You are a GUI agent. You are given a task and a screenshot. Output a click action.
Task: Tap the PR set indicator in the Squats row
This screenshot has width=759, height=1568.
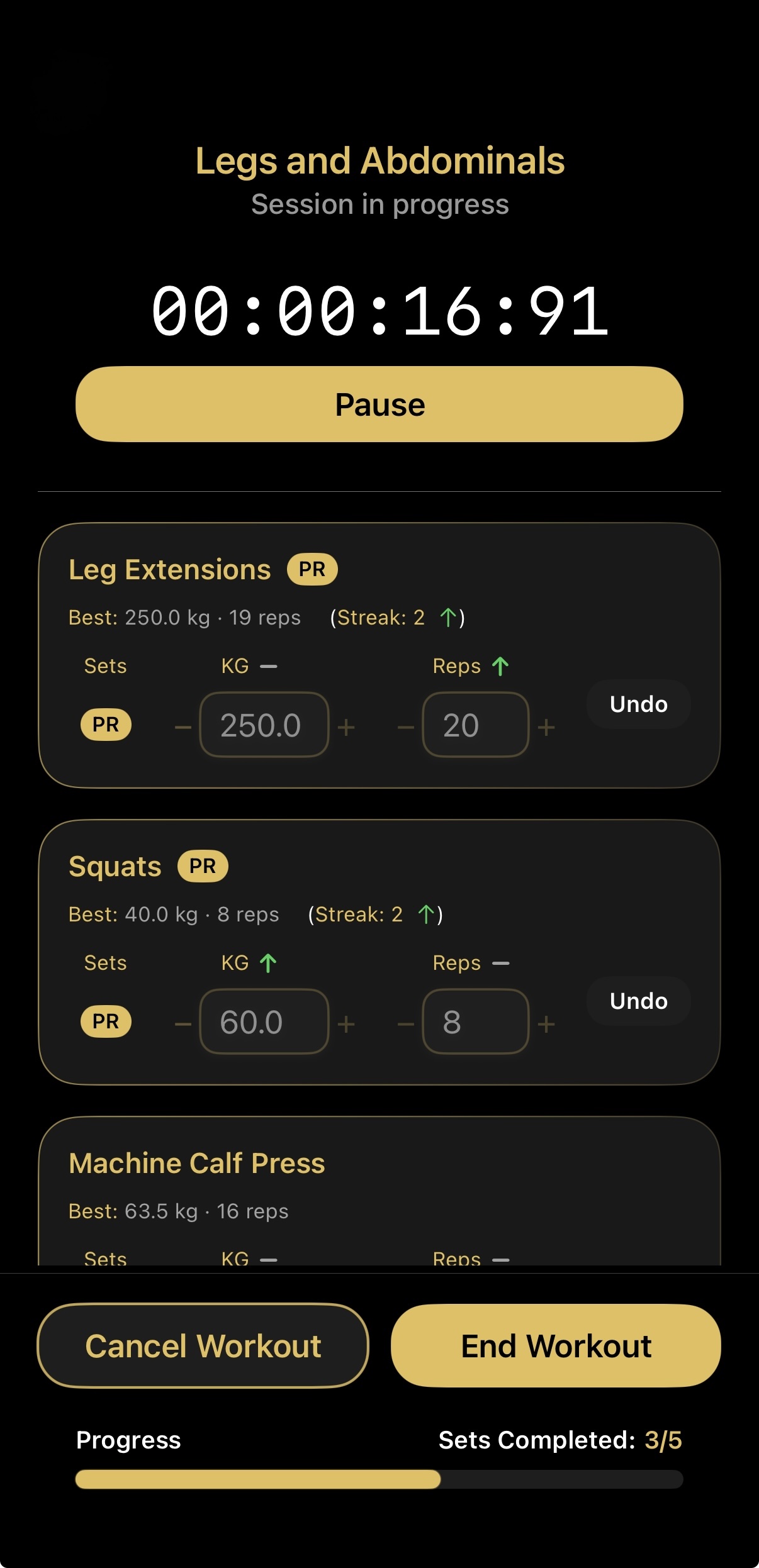click(105, 1021)
